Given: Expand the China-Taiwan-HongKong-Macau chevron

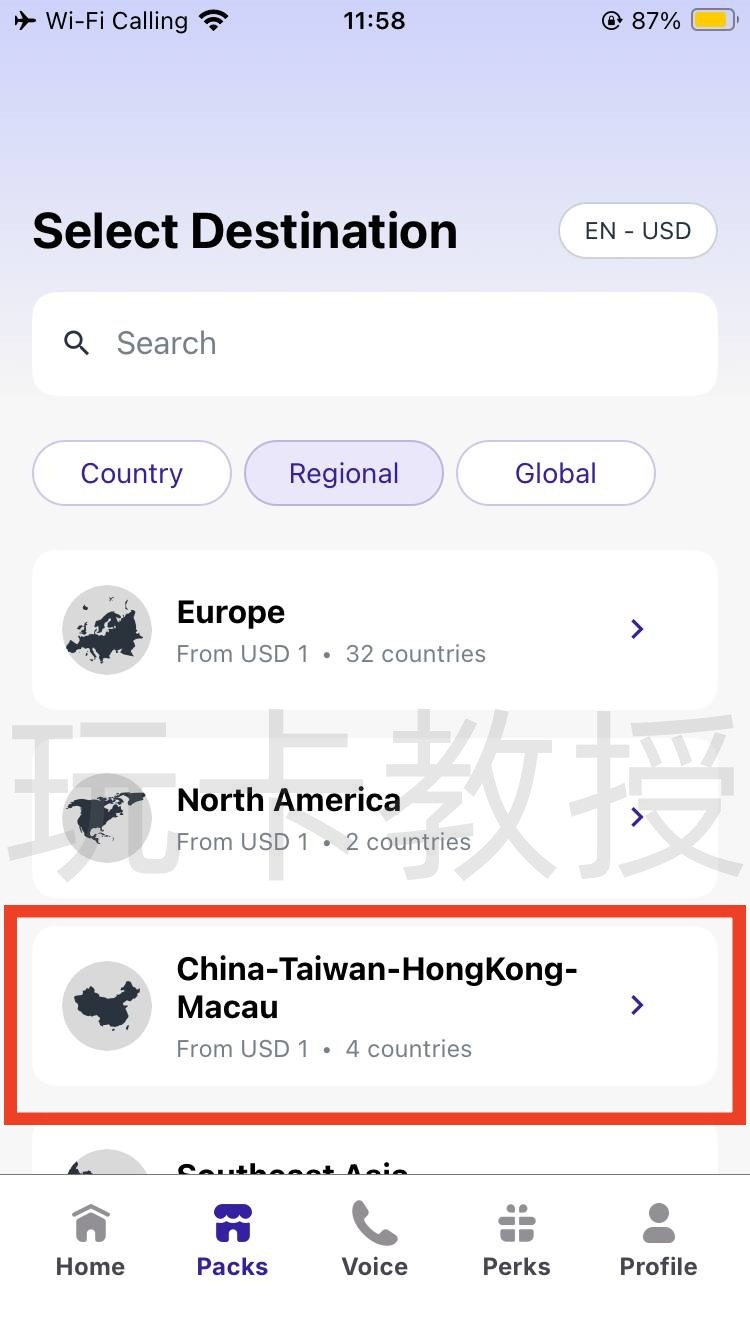Looking at the screenshot, I should 637,1005.
